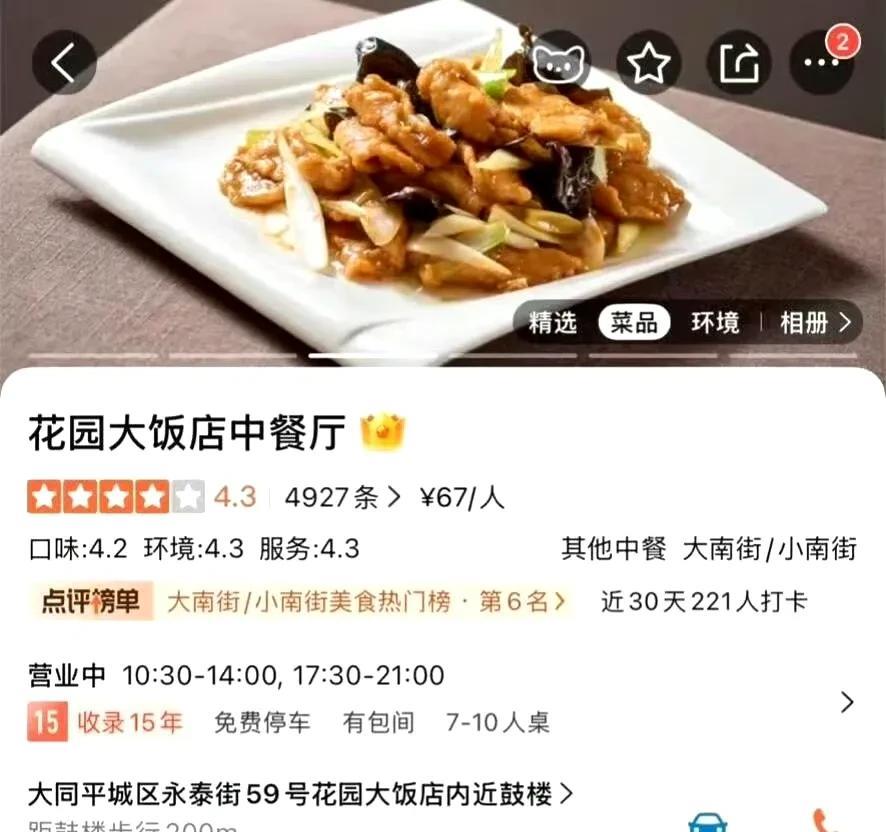This screenshot has height=832, width=886.
Task: Share this restaurant page
Action: tap(739, 63)
